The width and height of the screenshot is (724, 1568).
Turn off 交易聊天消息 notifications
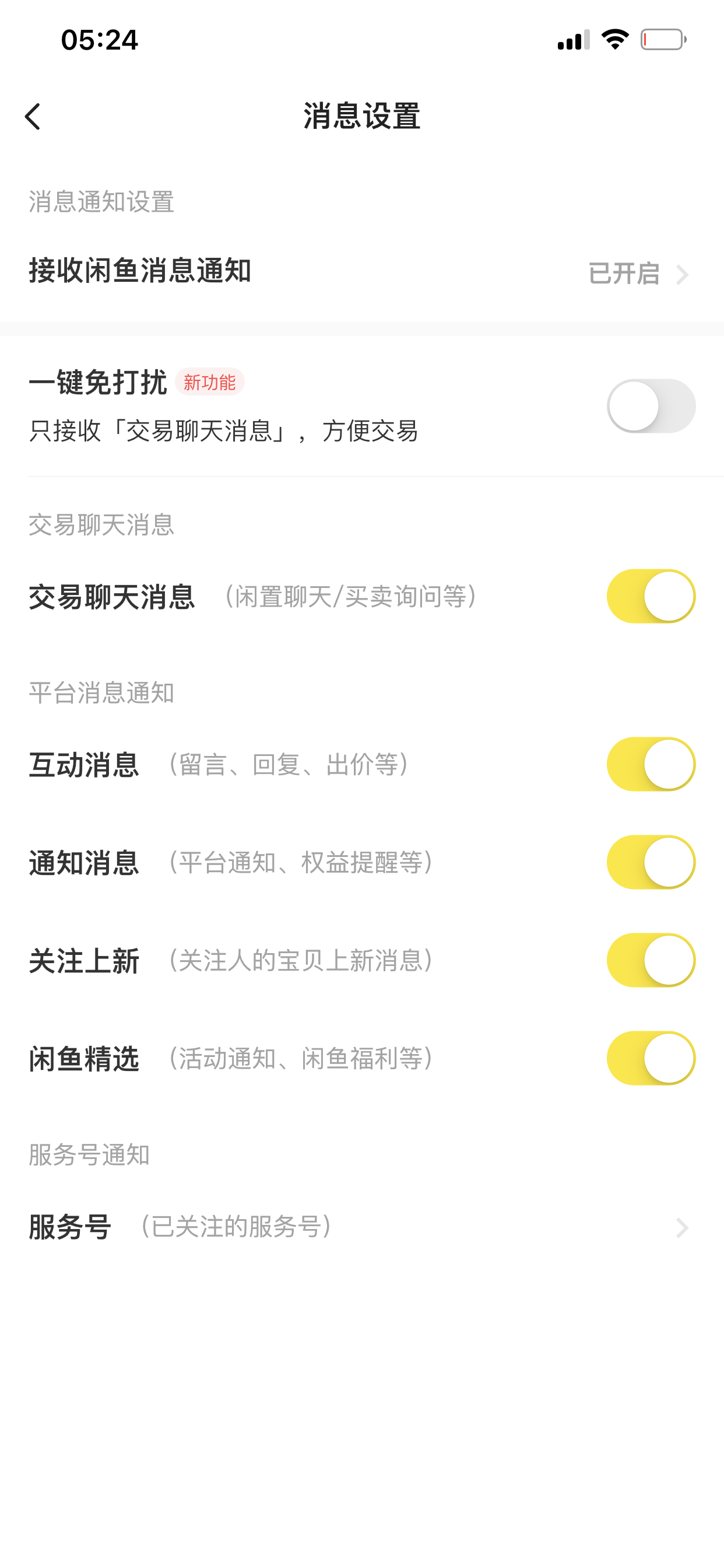[651, 596]
